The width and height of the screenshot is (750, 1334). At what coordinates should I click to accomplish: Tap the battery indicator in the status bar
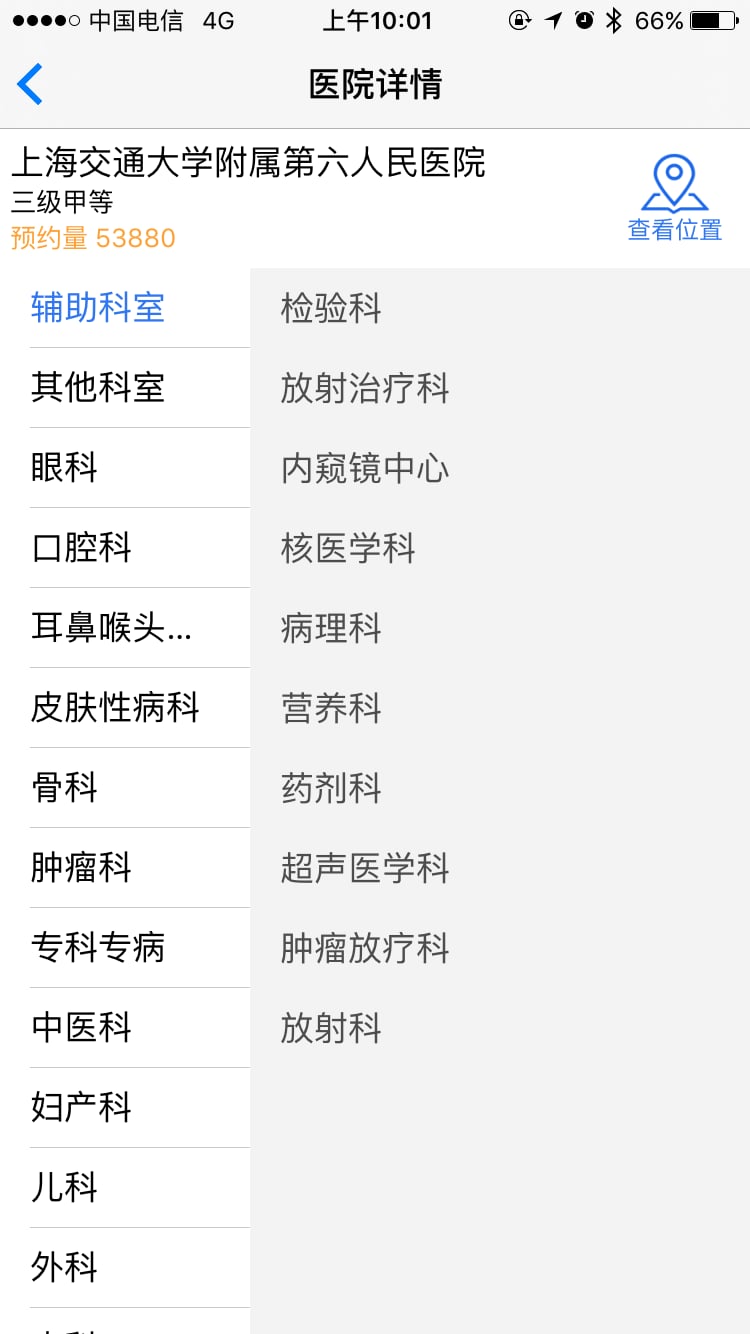pos(711,18)
